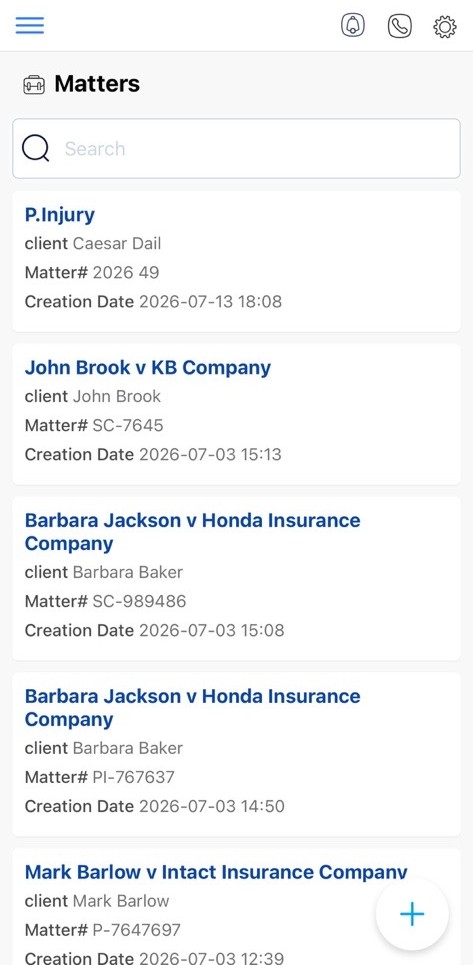The image size is (473, 965).
Task: Add a new matter with plus button
Action: click(412, 914)
